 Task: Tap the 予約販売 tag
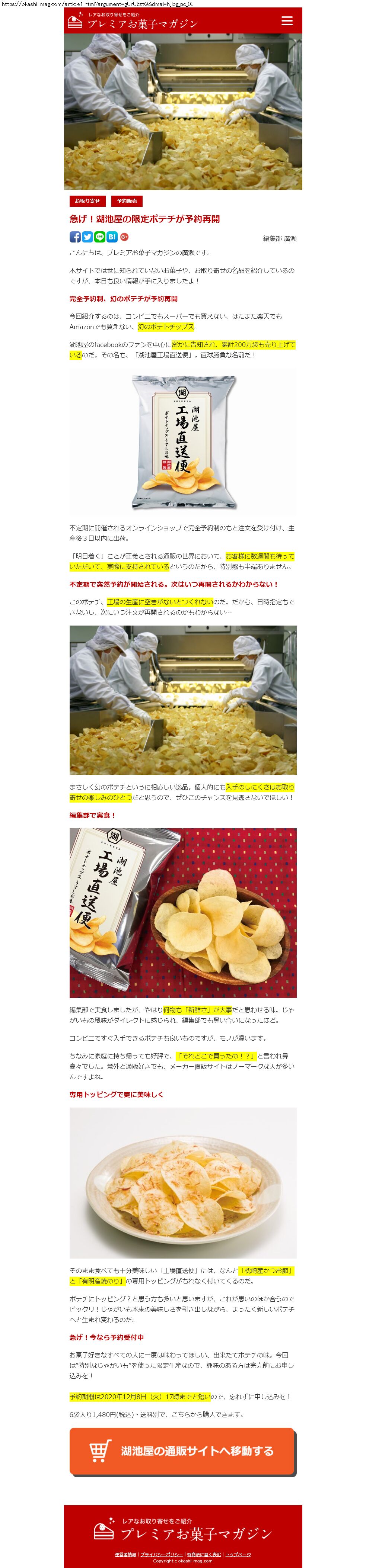click(127, 201)
